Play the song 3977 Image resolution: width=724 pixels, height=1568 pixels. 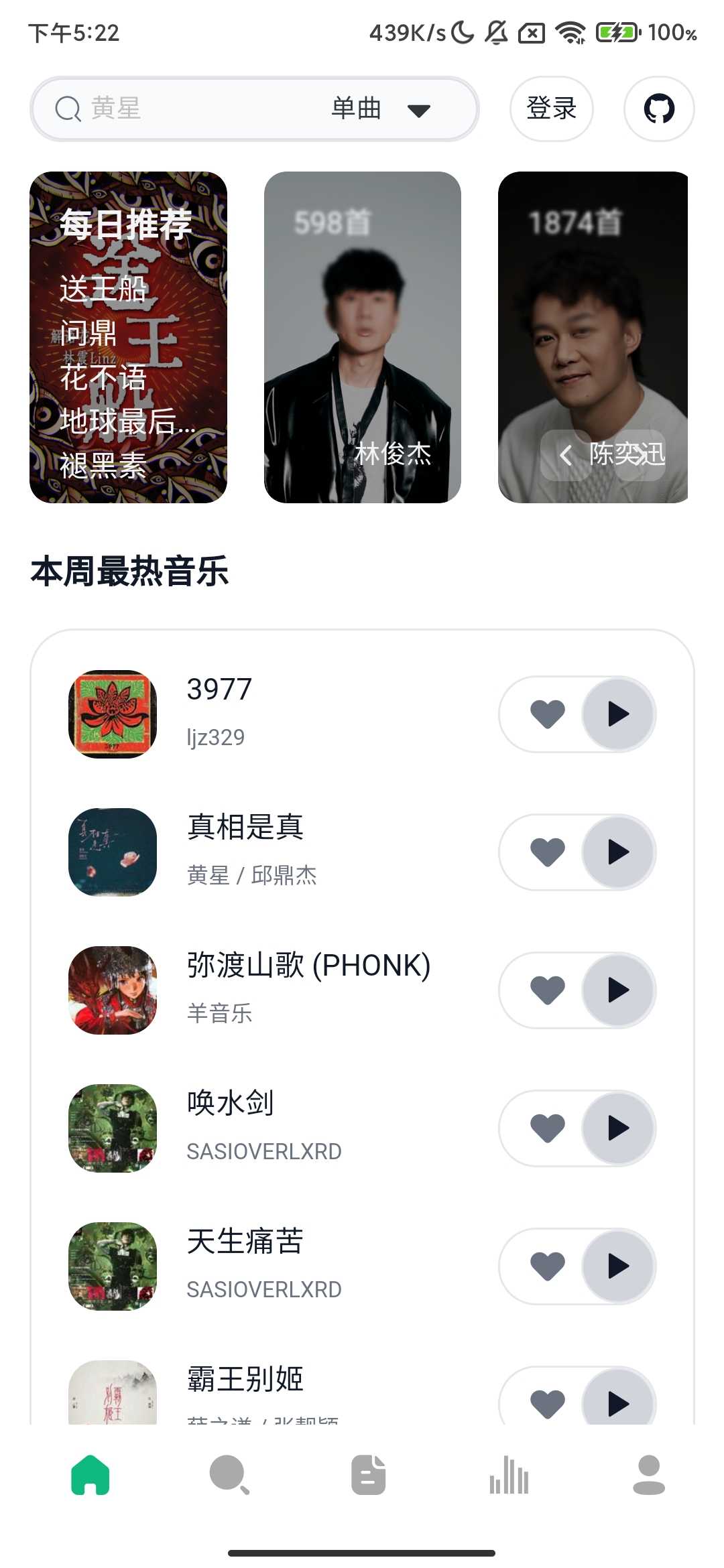tap(618, 714)
